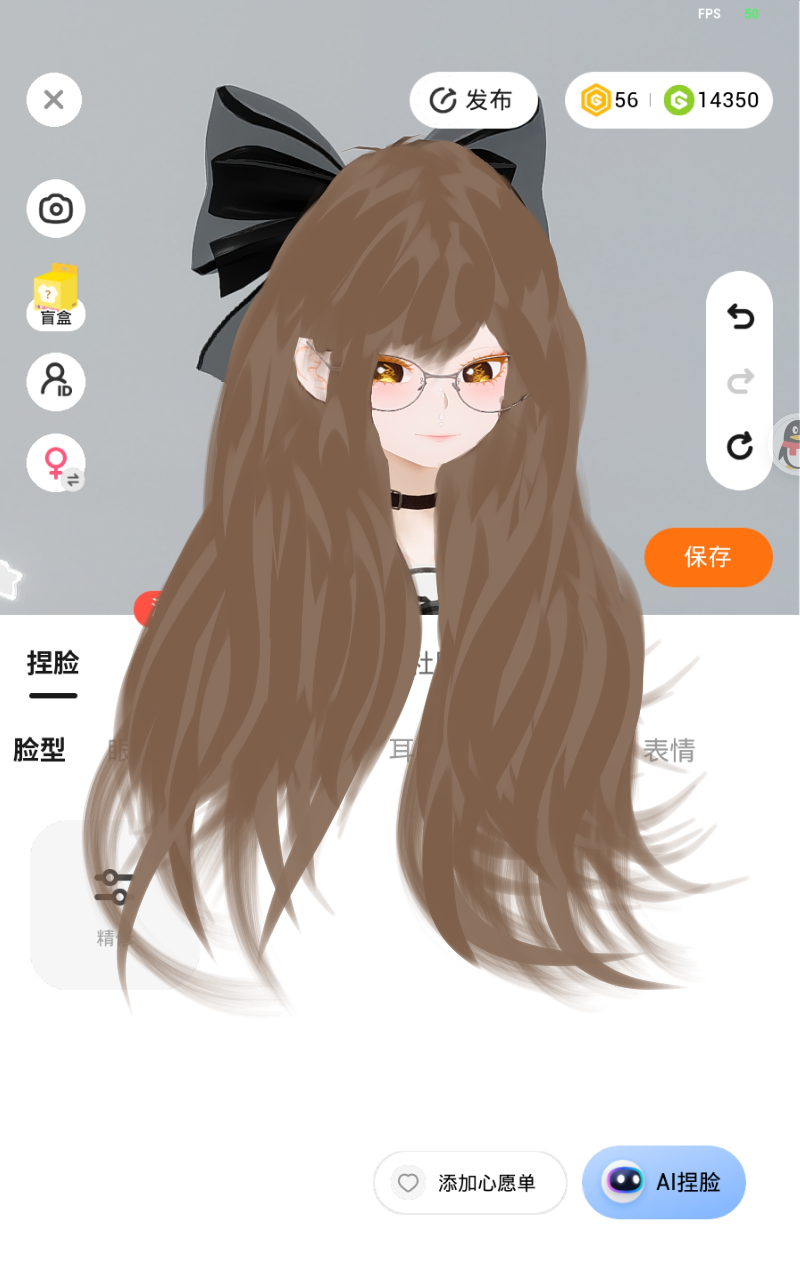Open the camera to take a photo
The width and height of the screenshot is (800, 1280).
coord(56,209)
